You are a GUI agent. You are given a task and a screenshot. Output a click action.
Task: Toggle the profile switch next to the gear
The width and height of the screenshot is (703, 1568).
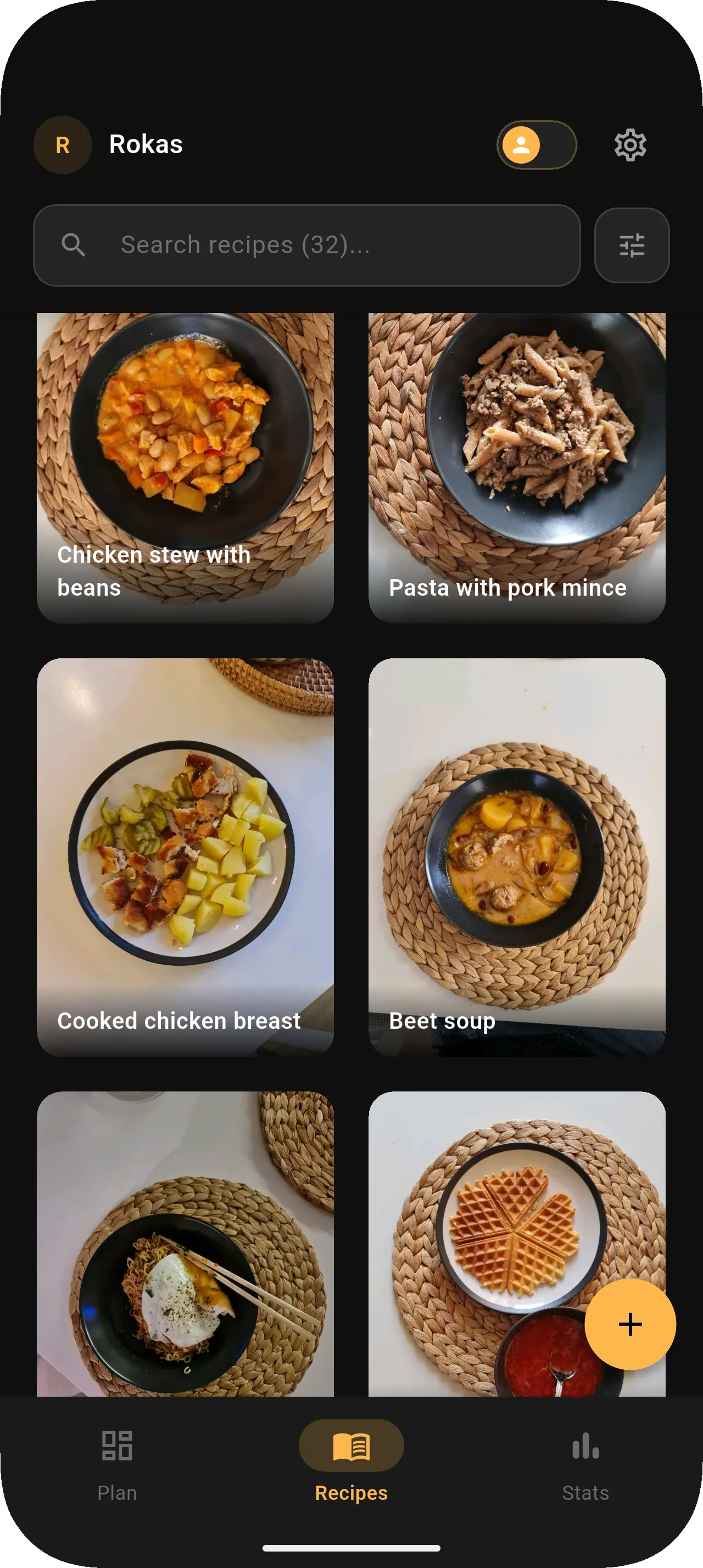point(536,144)
